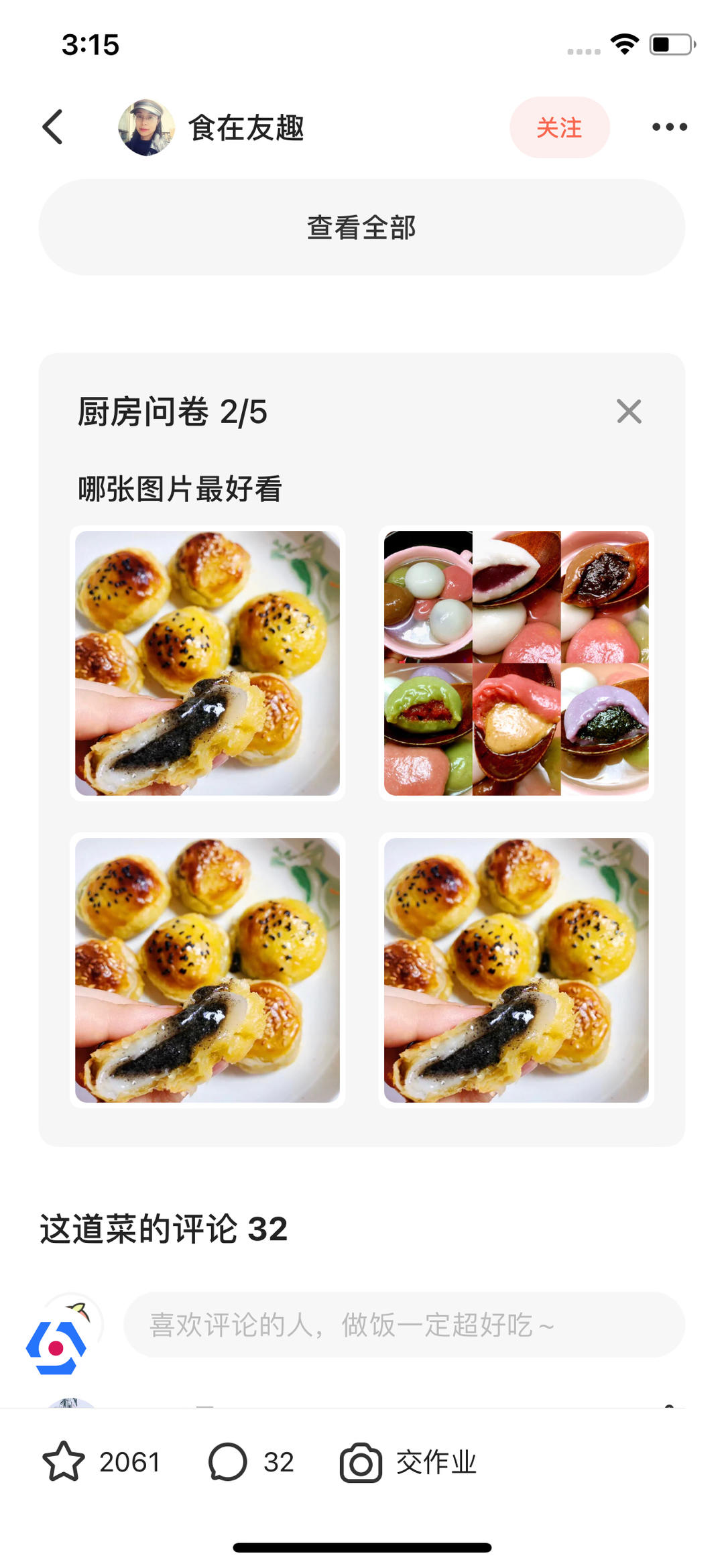Follow the author with 关注 button
Image resolution: width=724 pixels, height=1568 pixels.
559,127
